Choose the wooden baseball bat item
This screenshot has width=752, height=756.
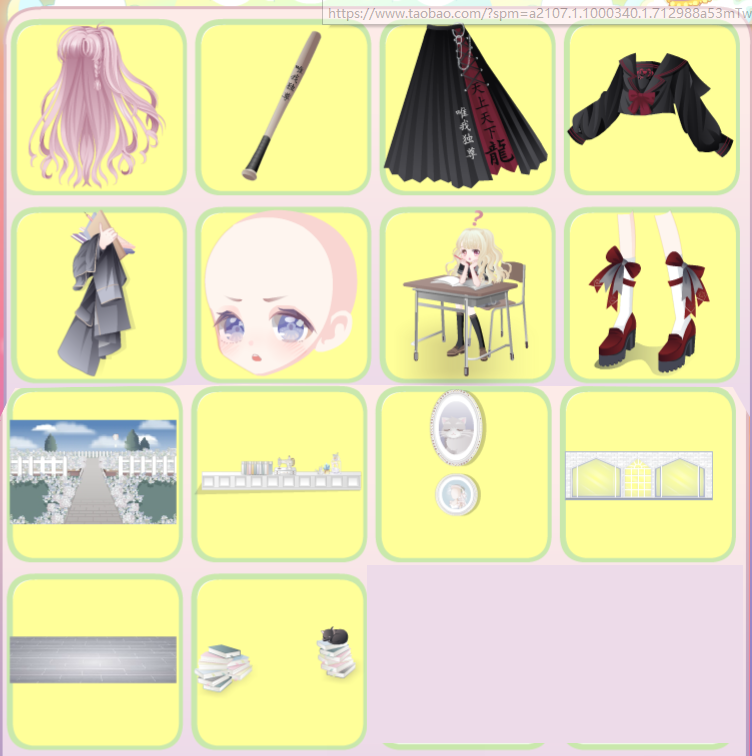tap(282, 107)
